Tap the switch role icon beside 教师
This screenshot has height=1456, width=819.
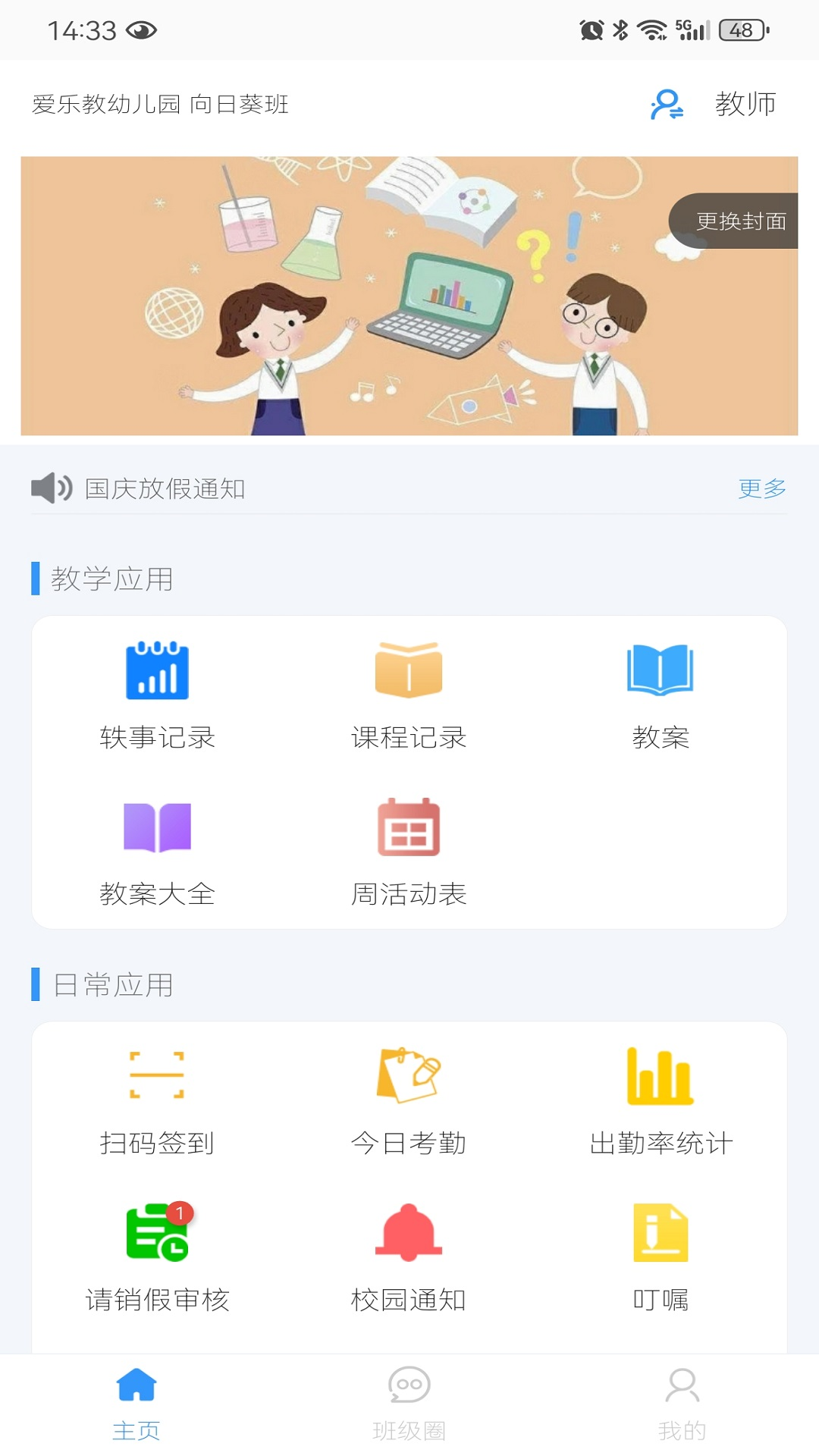667,105
